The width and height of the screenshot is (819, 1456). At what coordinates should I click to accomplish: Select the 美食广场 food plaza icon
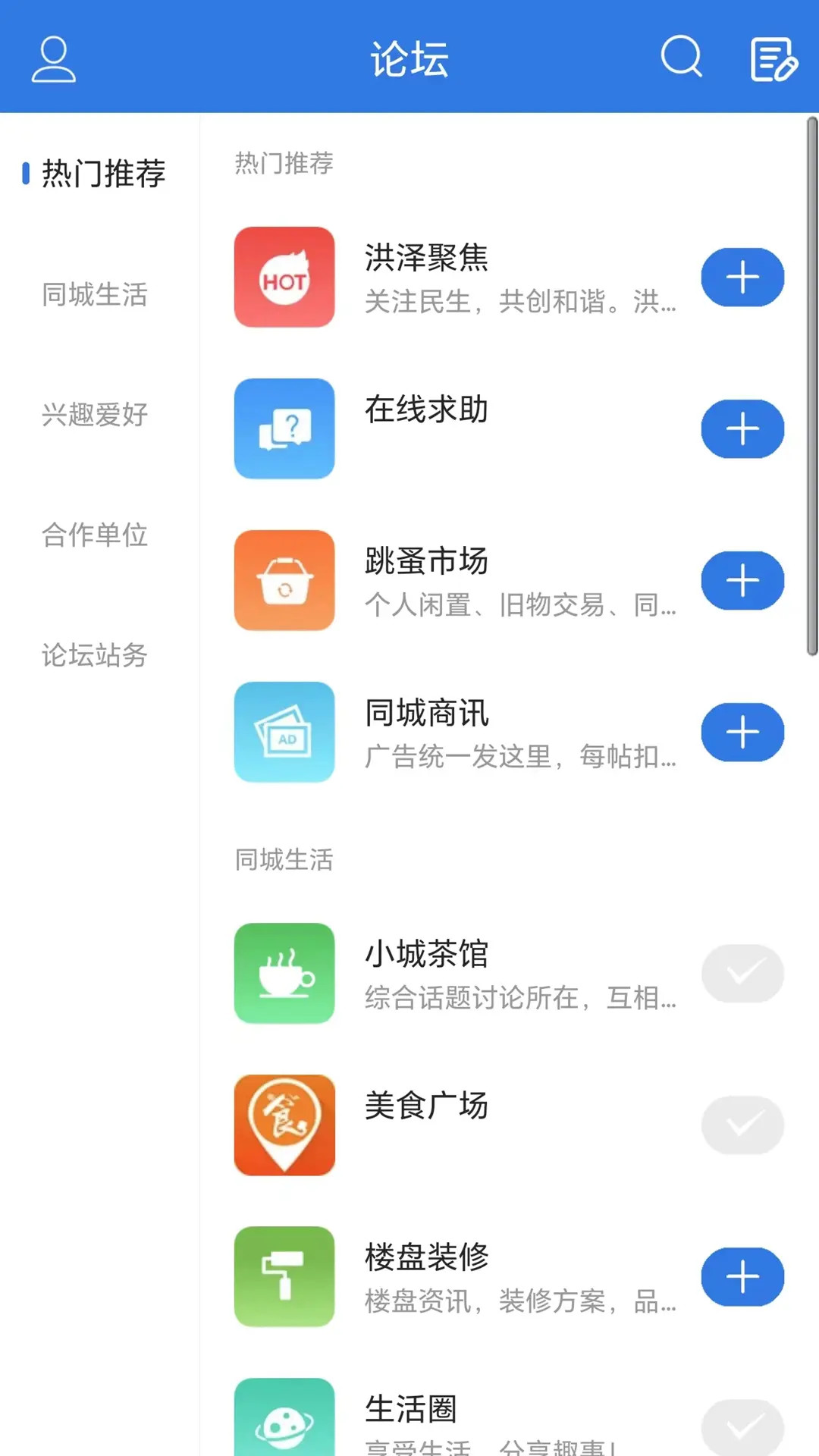[284, 1125]
